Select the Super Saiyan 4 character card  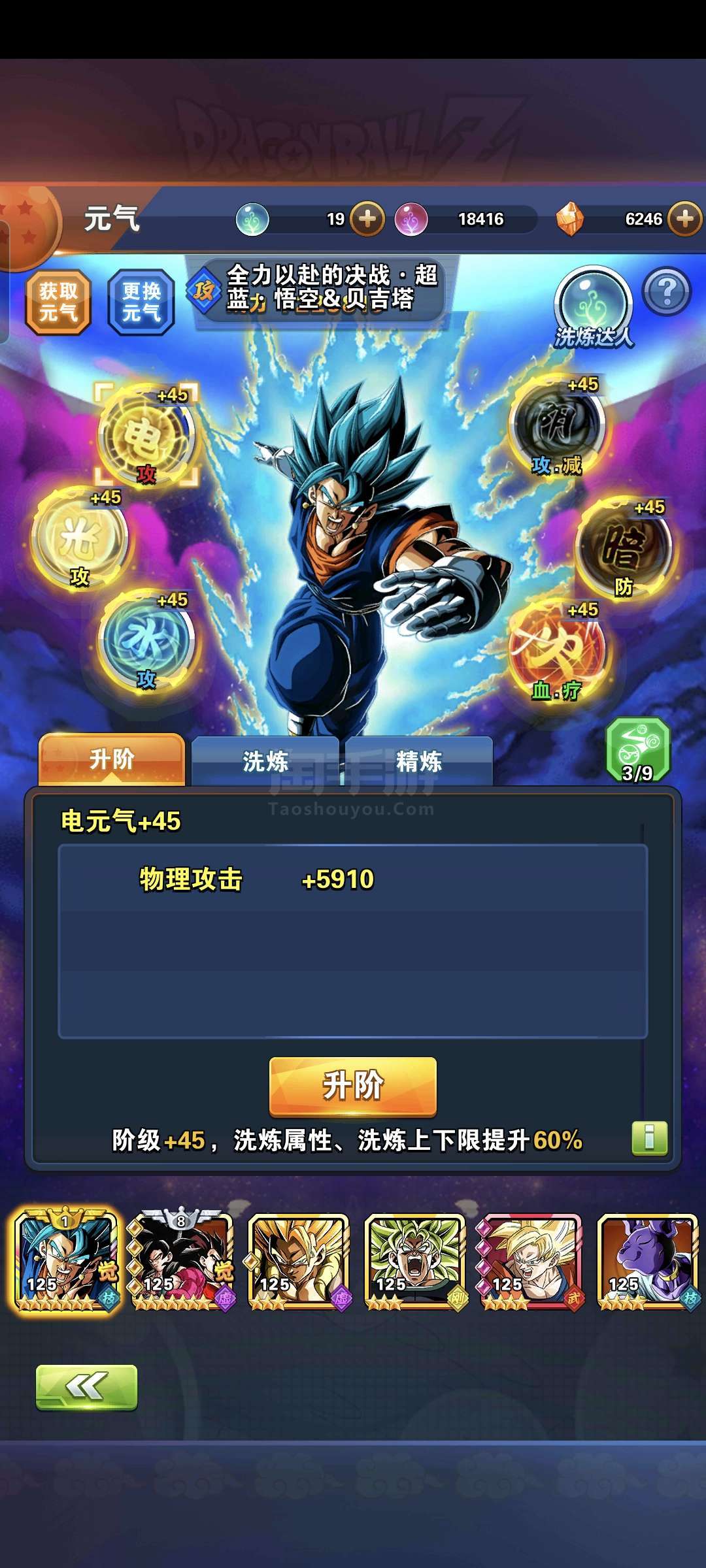(181, 1261)
